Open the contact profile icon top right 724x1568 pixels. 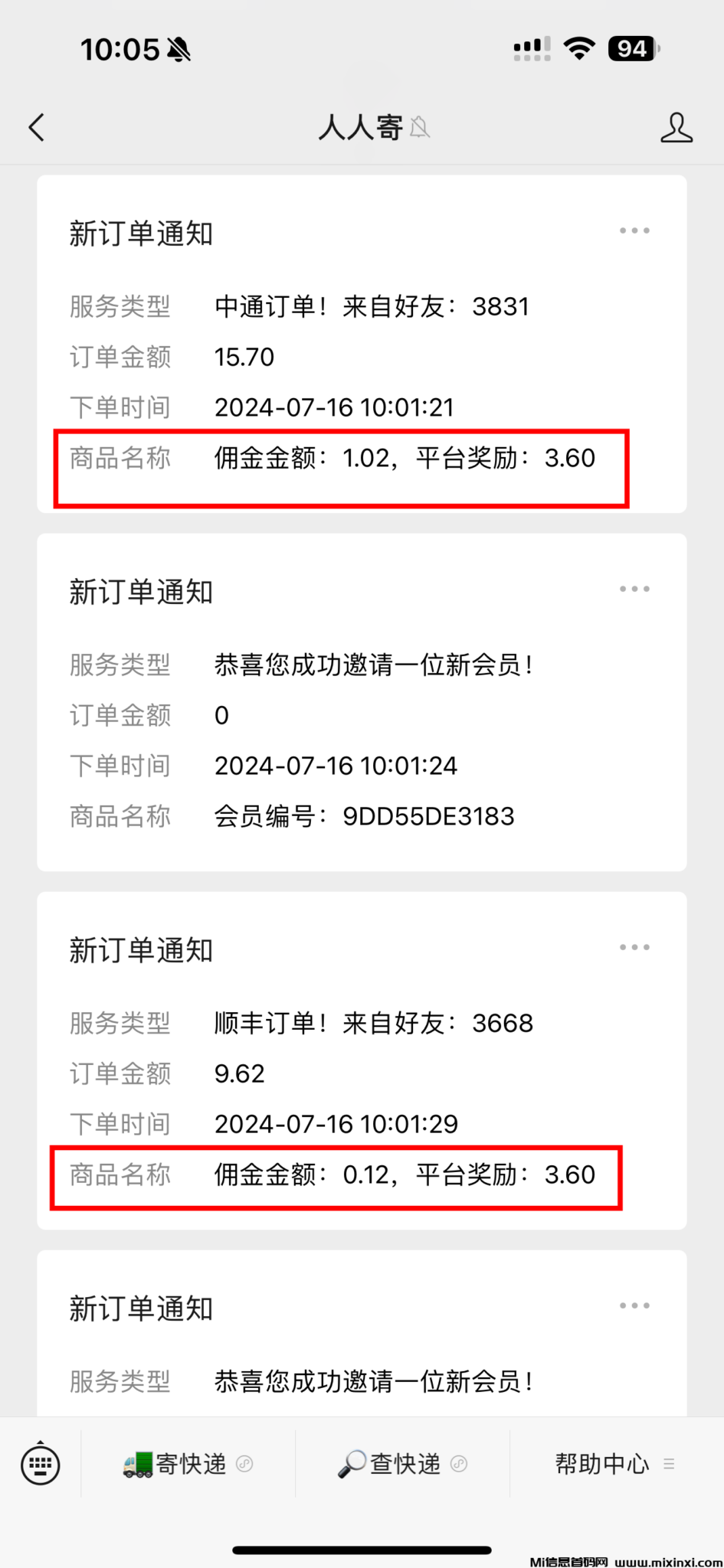[677, 128]
